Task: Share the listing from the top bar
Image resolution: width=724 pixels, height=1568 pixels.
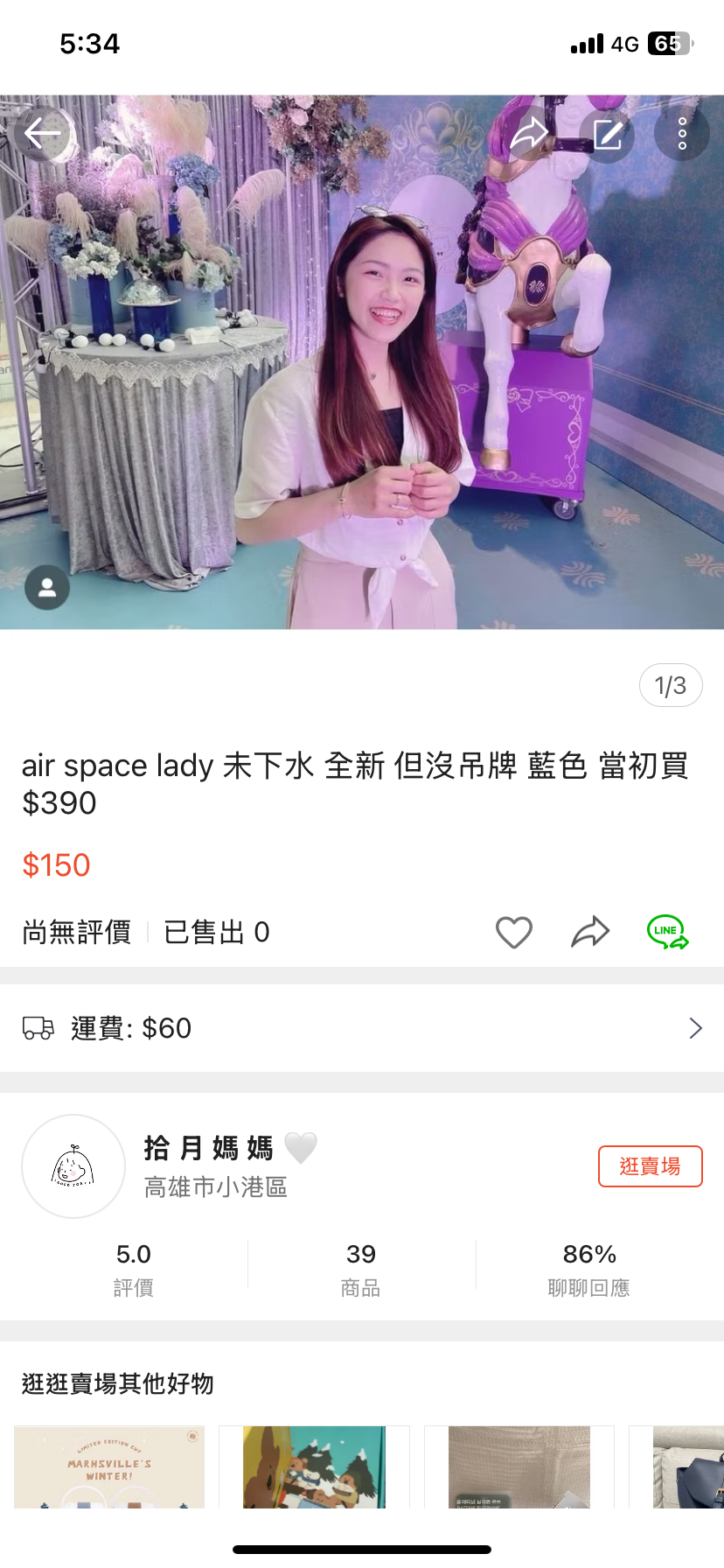Action: coord(530,134)
